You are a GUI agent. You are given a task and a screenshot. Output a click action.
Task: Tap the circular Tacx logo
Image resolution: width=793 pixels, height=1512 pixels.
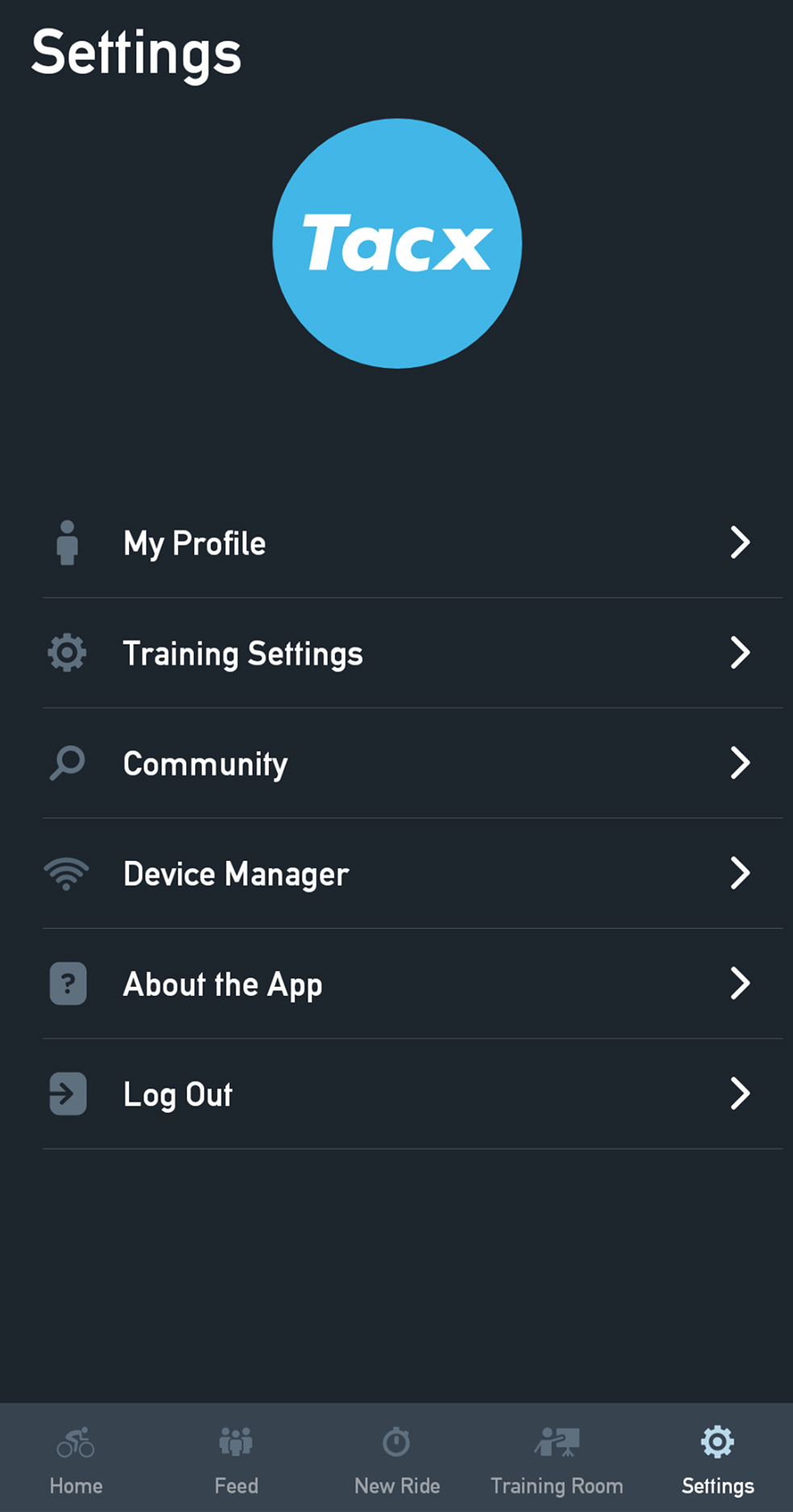tap(396, 244)
